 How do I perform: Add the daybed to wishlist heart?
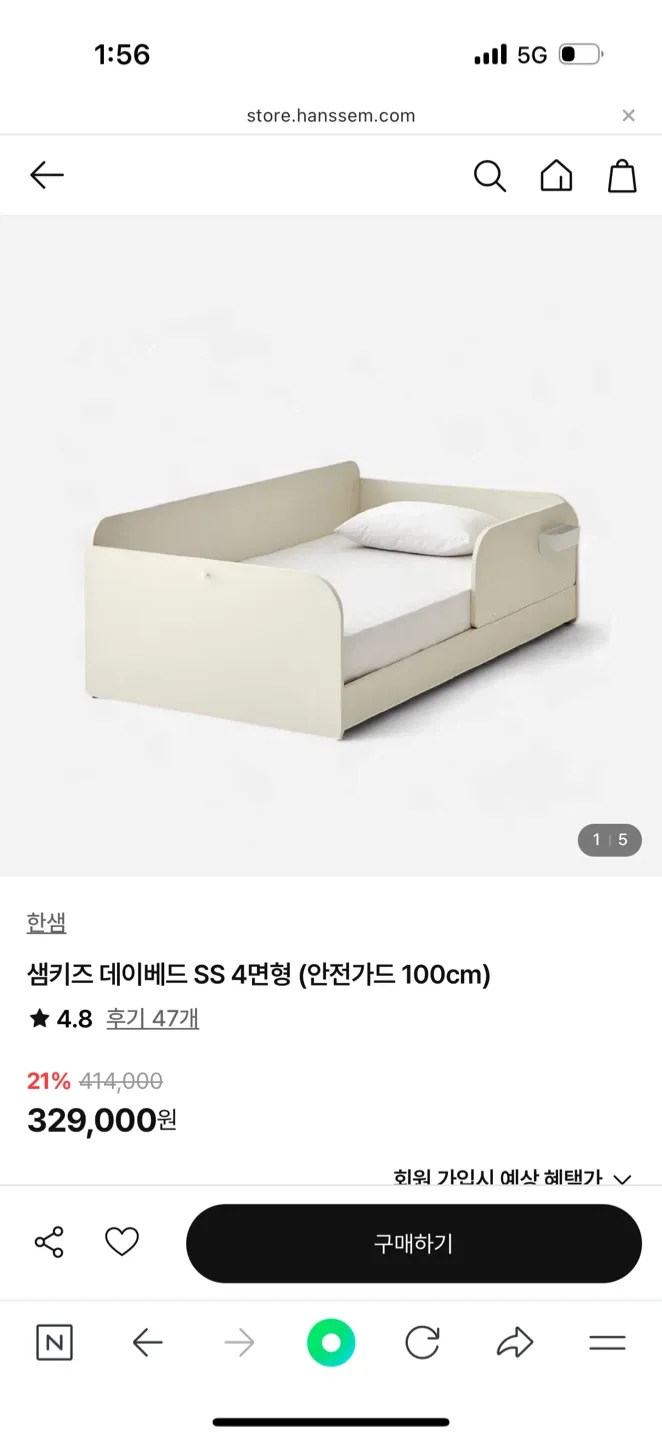122,1242
